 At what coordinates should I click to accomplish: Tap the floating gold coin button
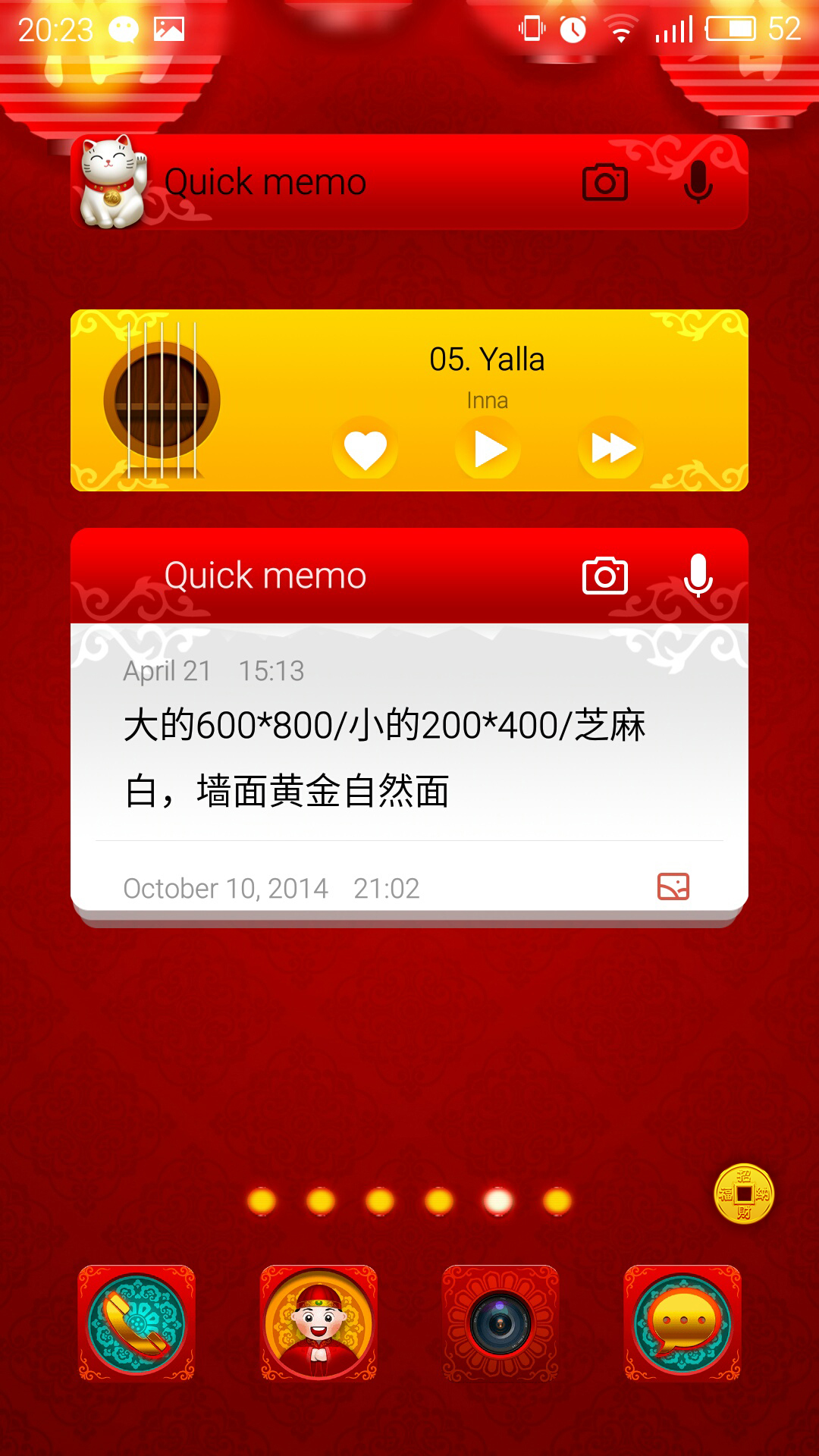click(x=744, y=1194)
